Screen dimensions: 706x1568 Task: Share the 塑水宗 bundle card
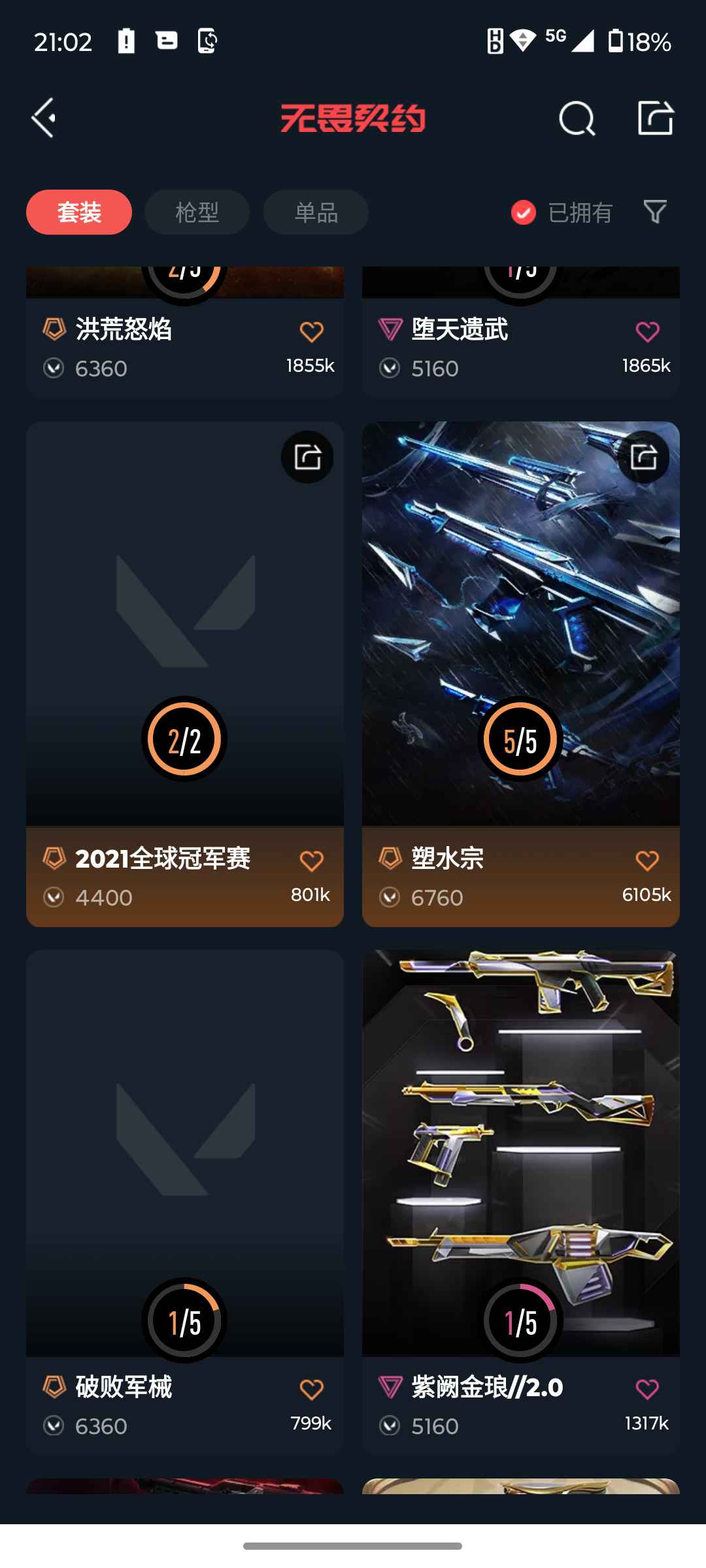click(x=643, y=457)
